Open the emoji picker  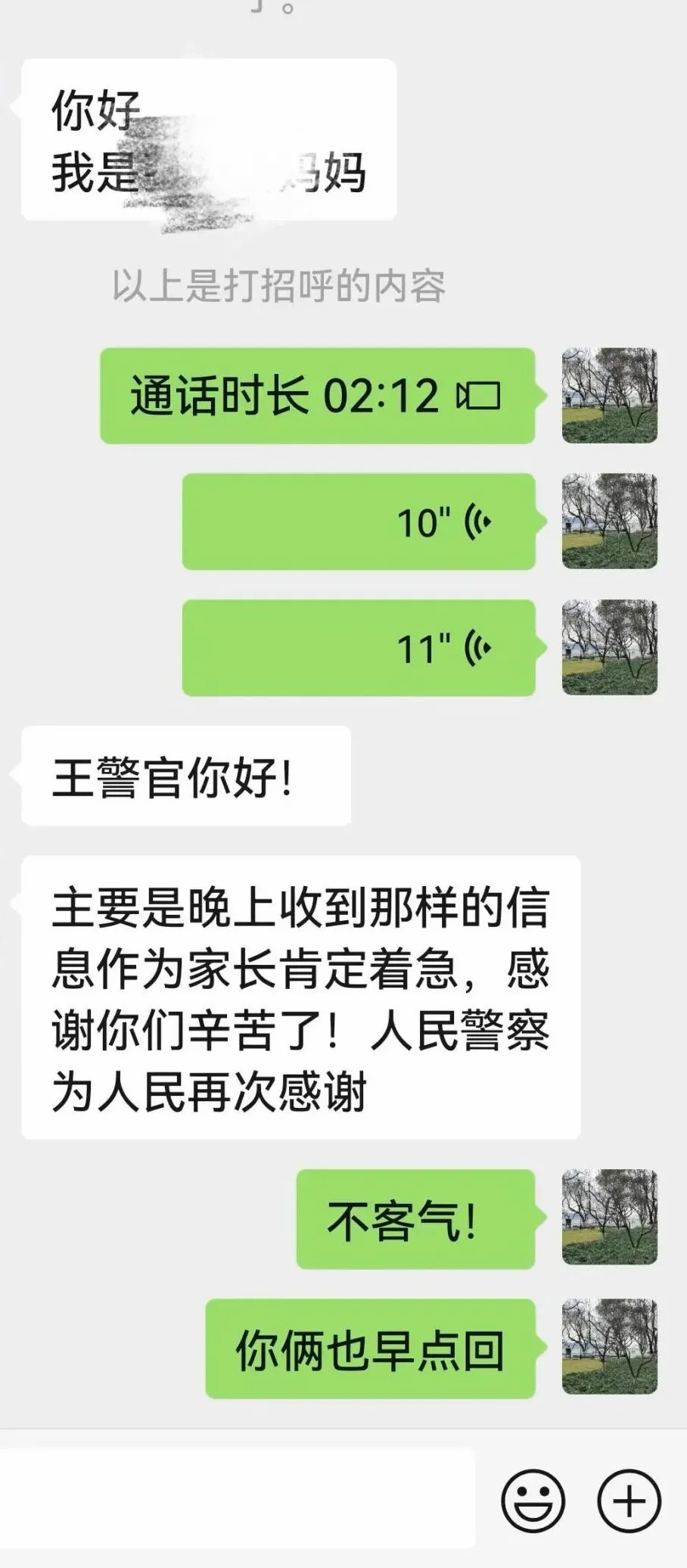point(533,1500)
